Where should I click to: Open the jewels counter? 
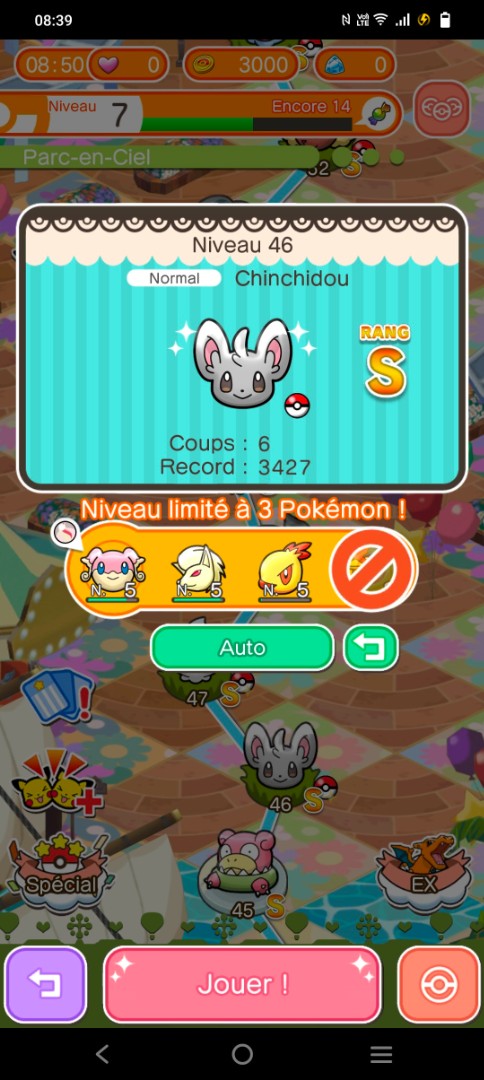(355, 65)
